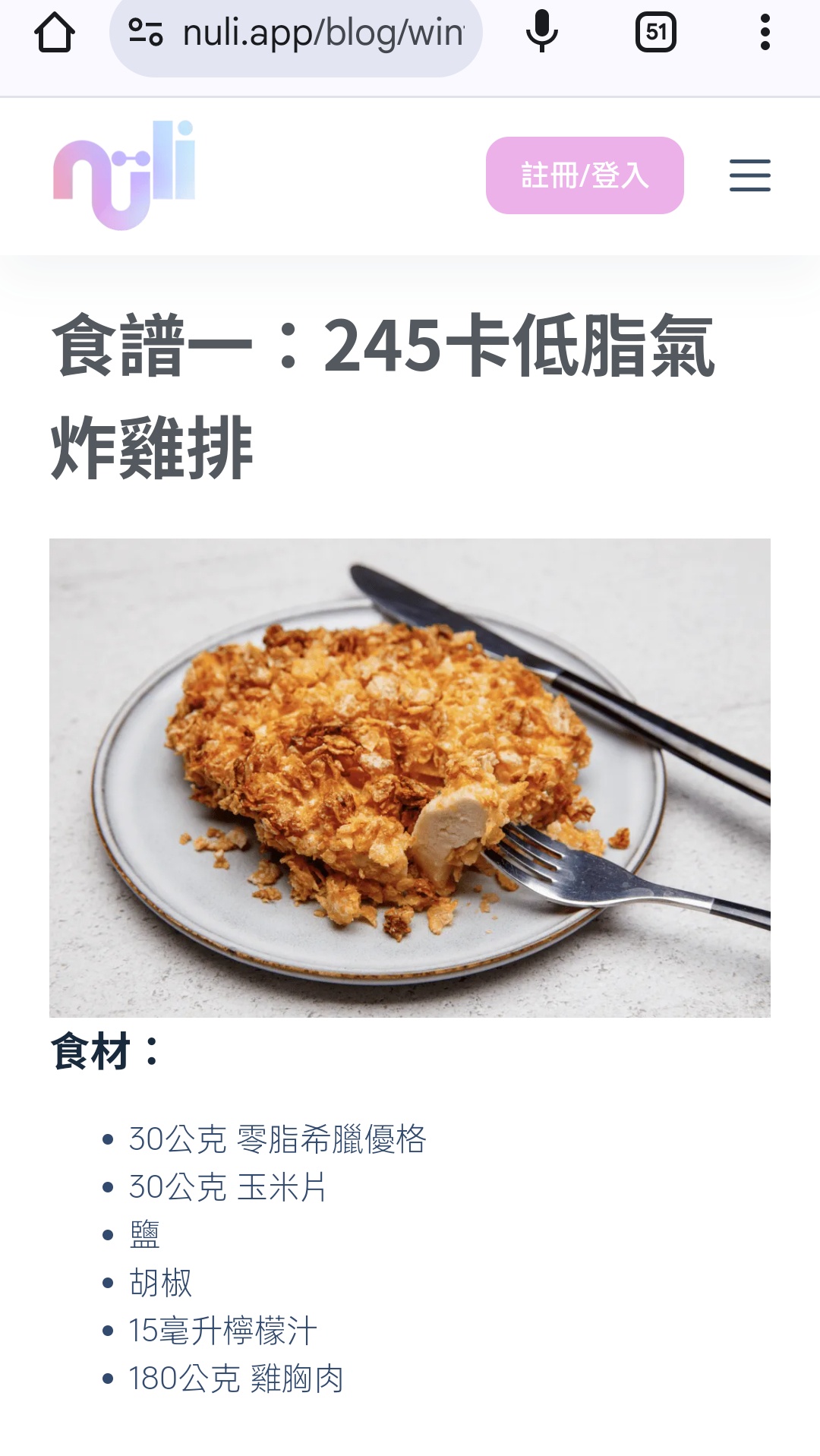Start voice search with the microphone
Viewport: 820px width, 1456px height.
542,32
